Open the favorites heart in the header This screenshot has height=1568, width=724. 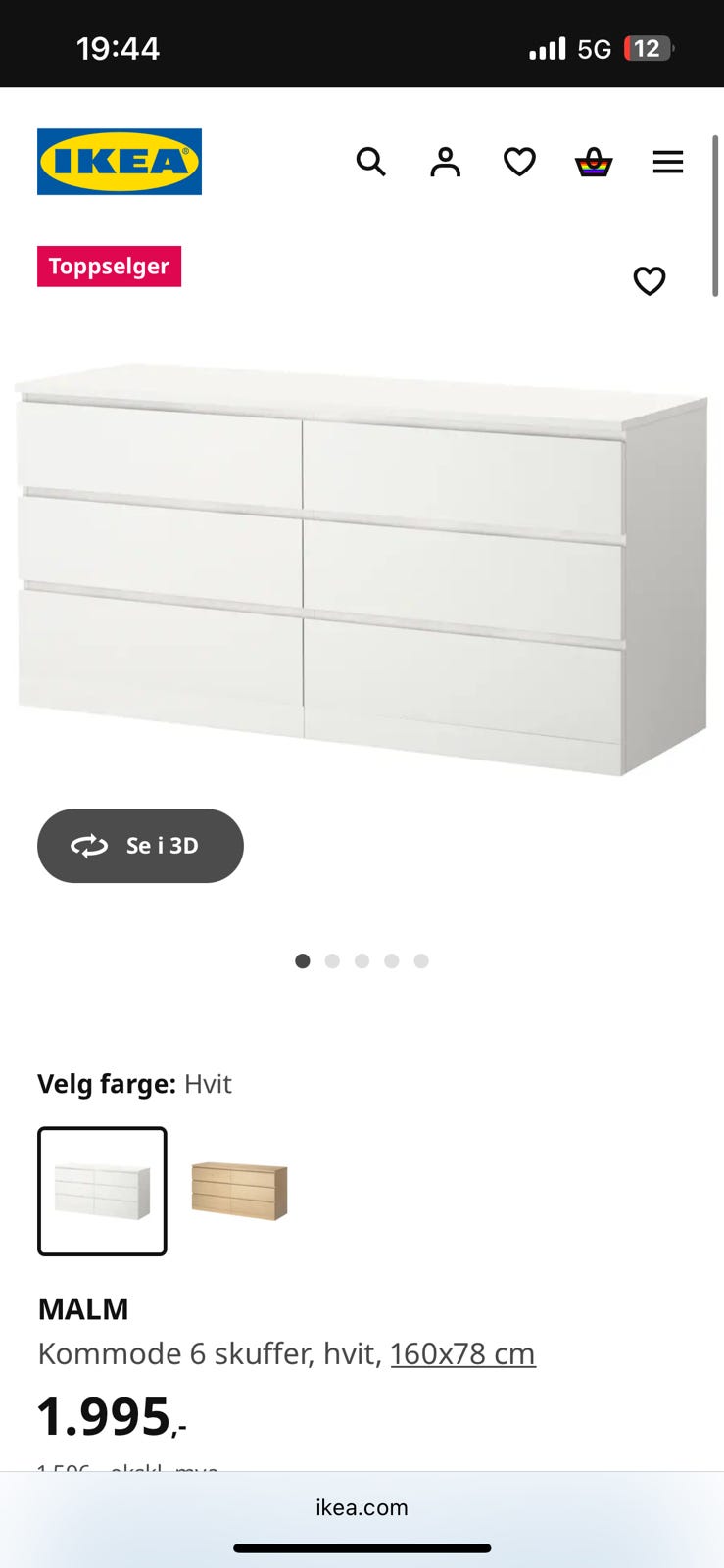519,162
